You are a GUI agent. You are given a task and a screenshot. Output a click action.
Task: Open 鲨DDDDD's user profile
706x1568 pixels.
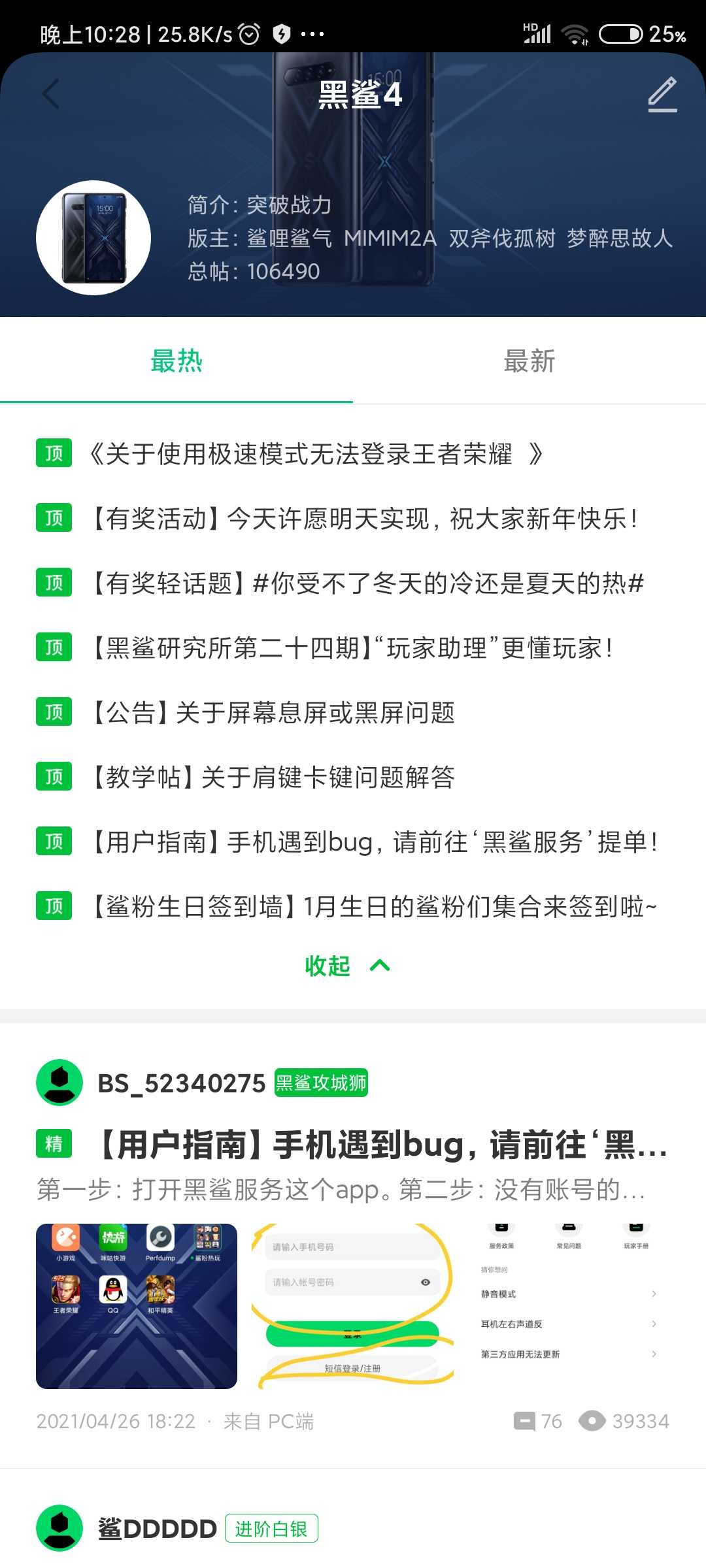(x=59, y=1528)
